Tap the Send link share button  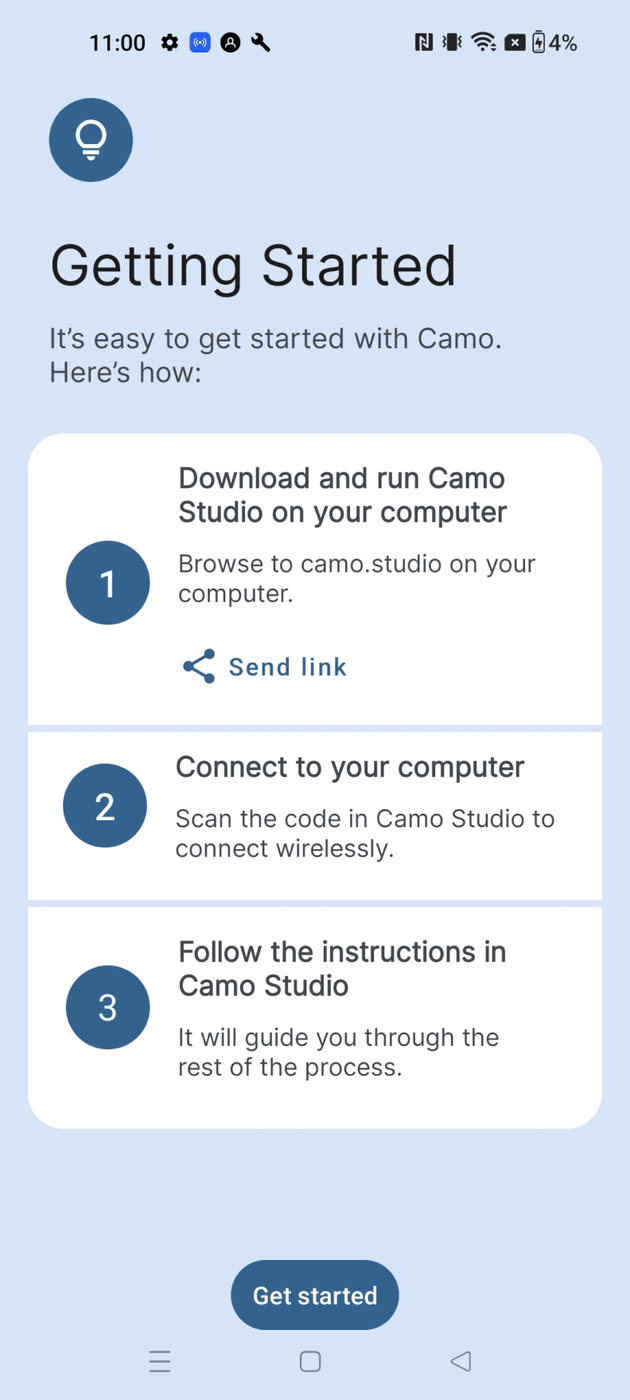[265, 667]
